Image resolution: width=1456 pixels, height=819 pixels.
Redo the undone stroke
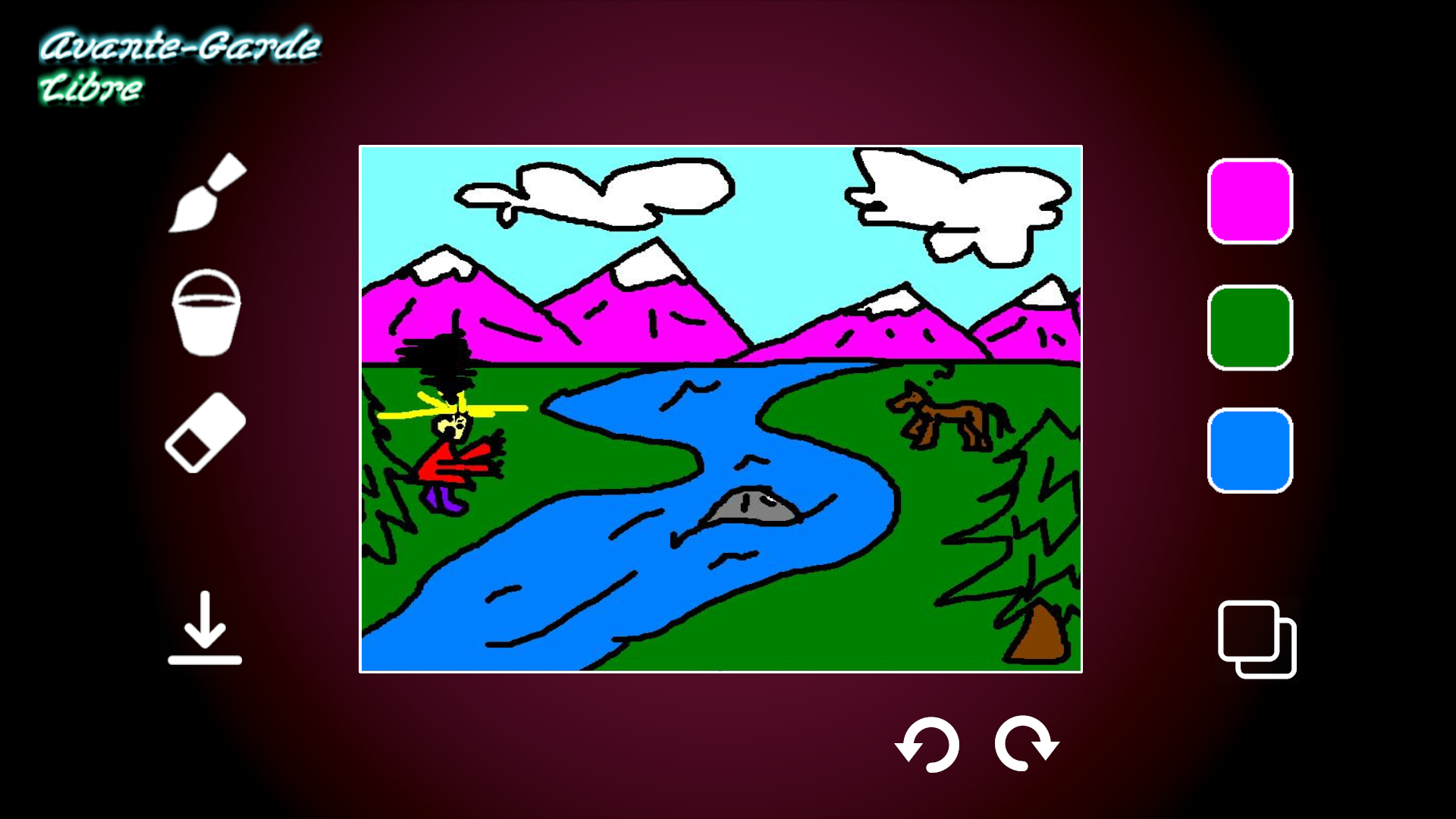point(1027,743)
